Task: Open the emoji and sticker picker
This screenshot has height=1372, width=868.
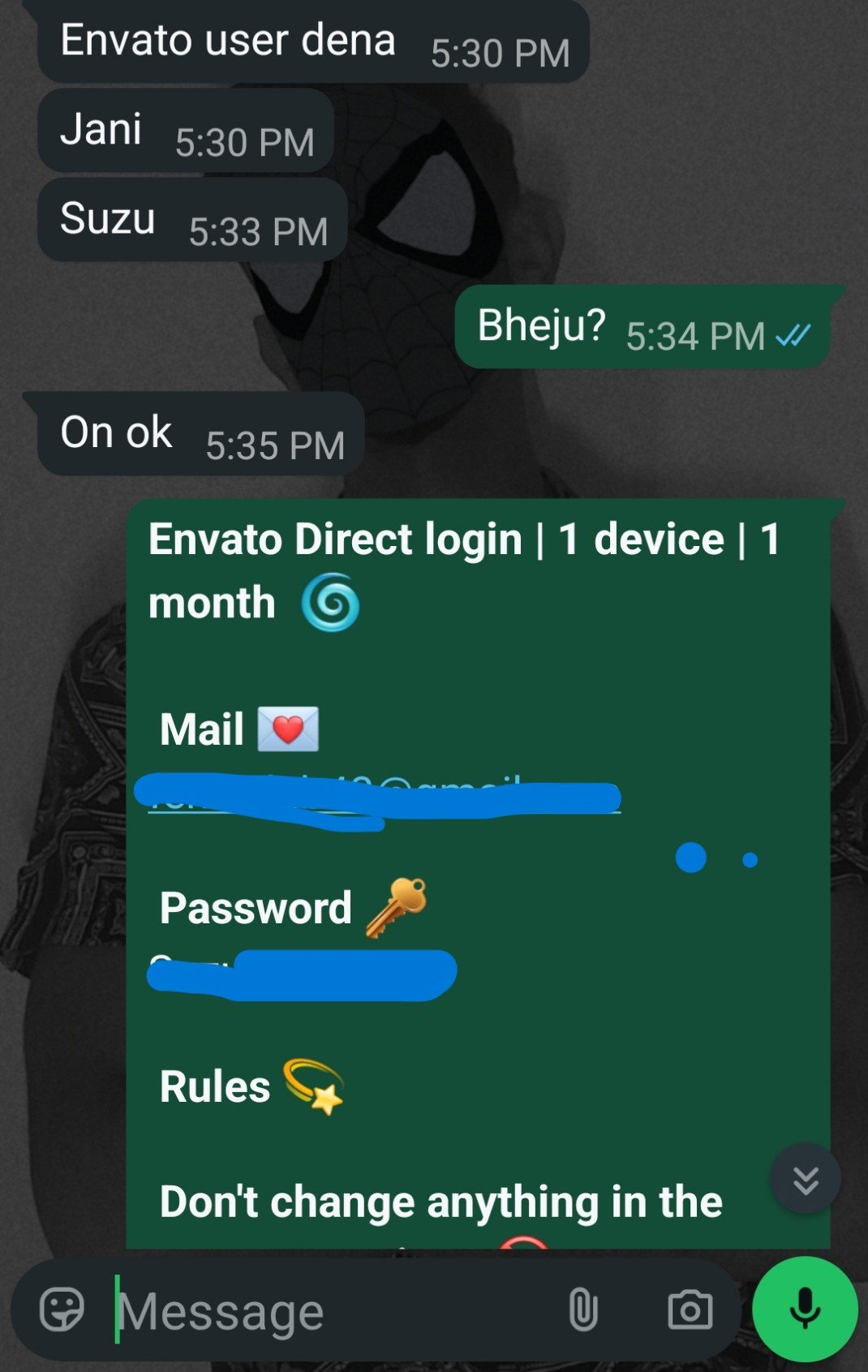Action: point(62,1309)
